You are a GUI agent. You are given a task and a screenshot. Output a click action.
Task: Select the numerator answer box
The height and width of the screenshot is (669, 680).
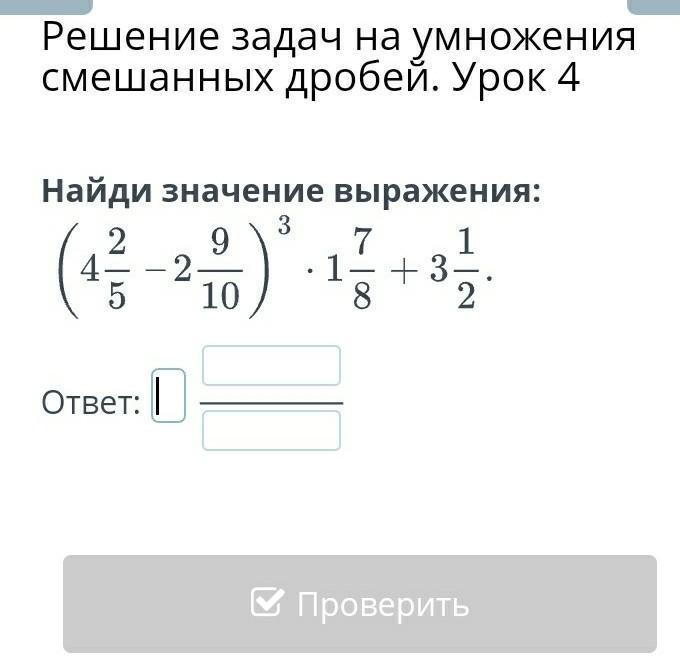pyautogui.click(x=271, y=366)
